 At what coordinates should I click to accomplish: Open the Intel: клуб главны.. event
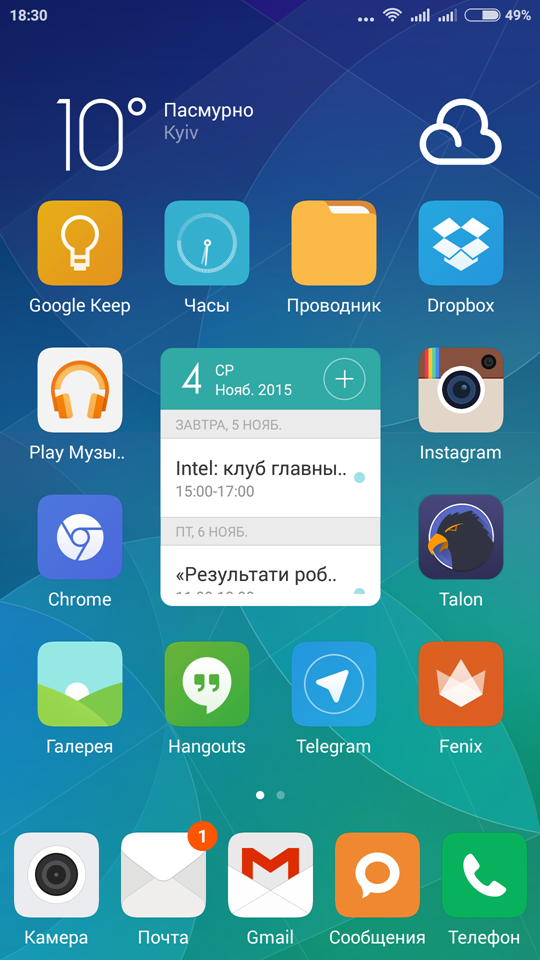(x=270, y=478)
